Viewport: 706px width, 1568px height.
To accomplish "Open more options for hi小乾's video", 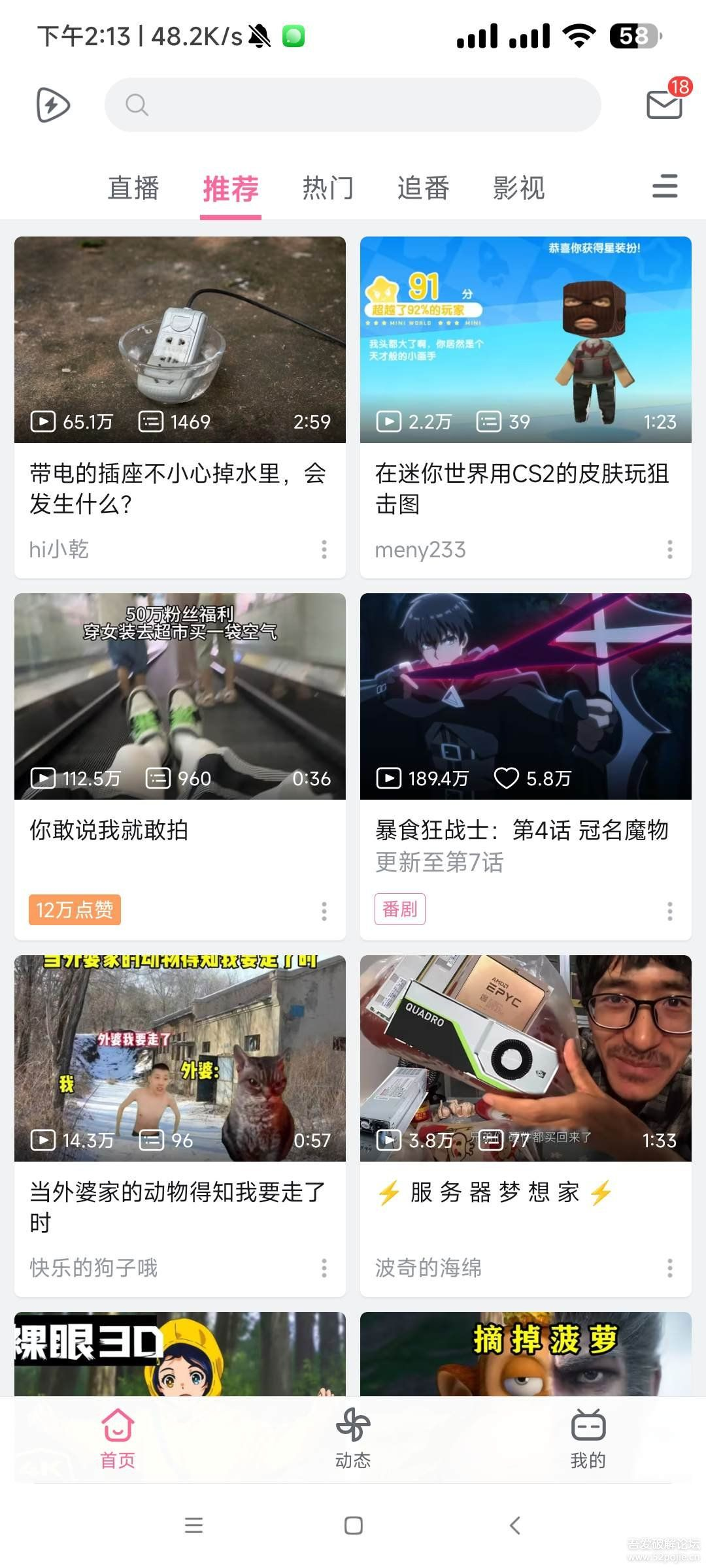I will pos(324,549).
